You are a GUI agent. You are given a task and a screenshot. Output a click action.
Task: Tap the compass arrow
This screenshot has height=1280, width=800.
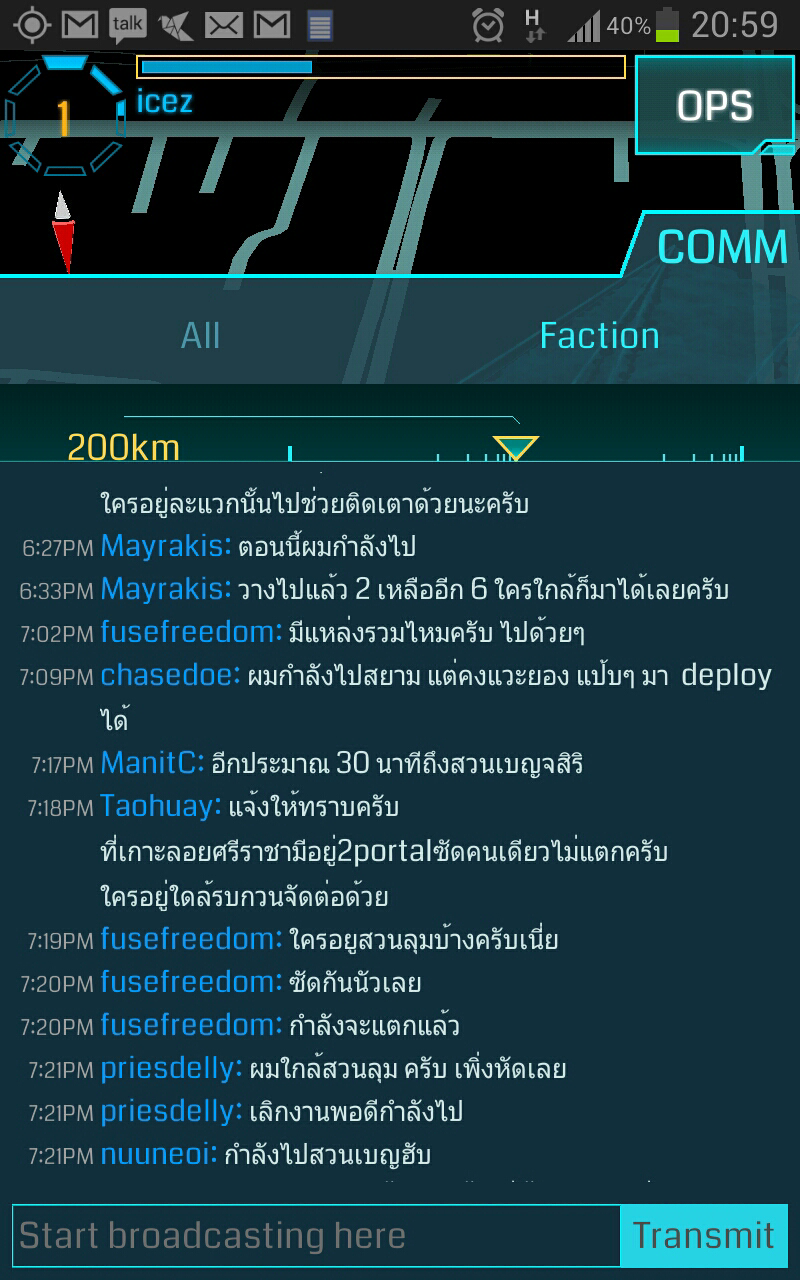pyautogui.click(x=64, y=230)
